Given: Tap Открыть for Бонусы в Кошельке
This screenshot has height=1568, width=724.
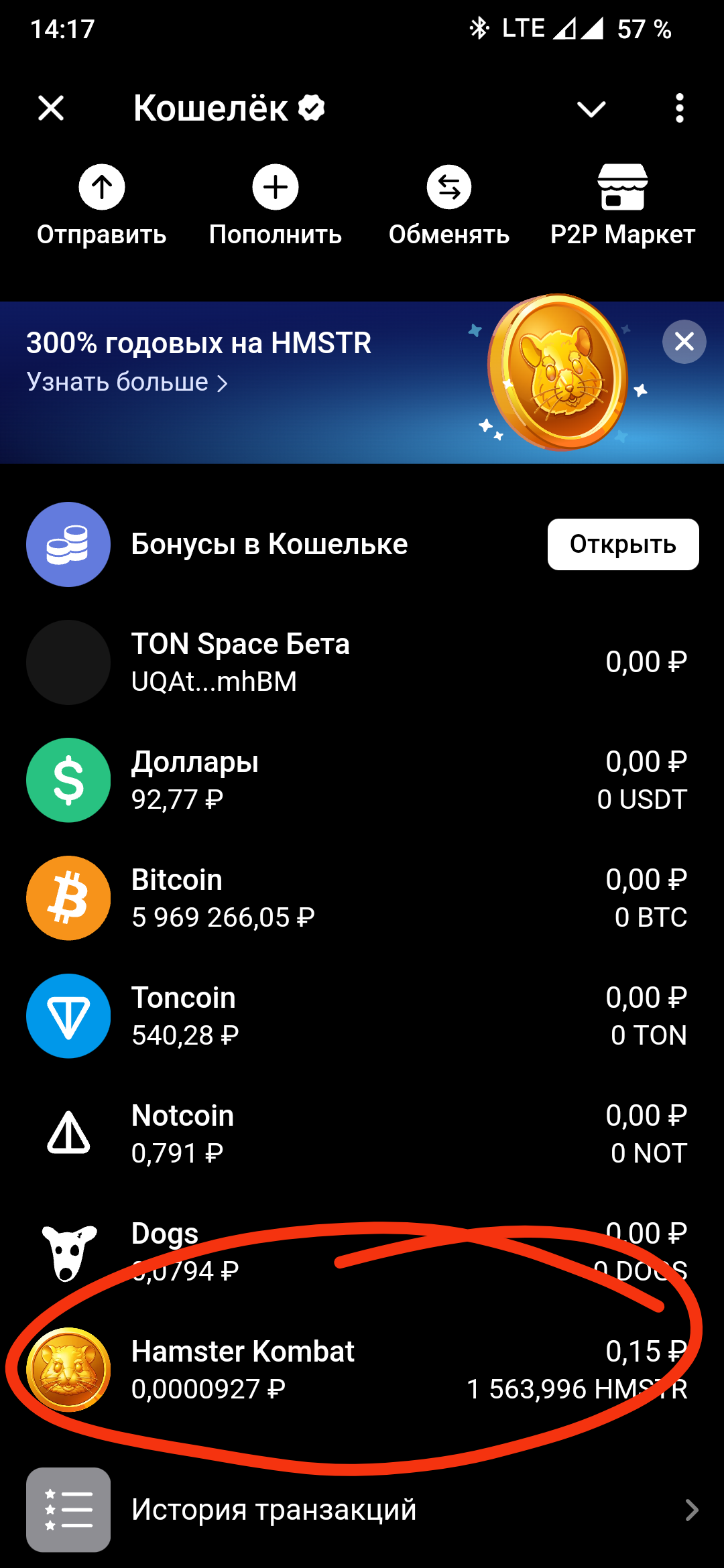Looking at the screenshot, I should point(623,544).
